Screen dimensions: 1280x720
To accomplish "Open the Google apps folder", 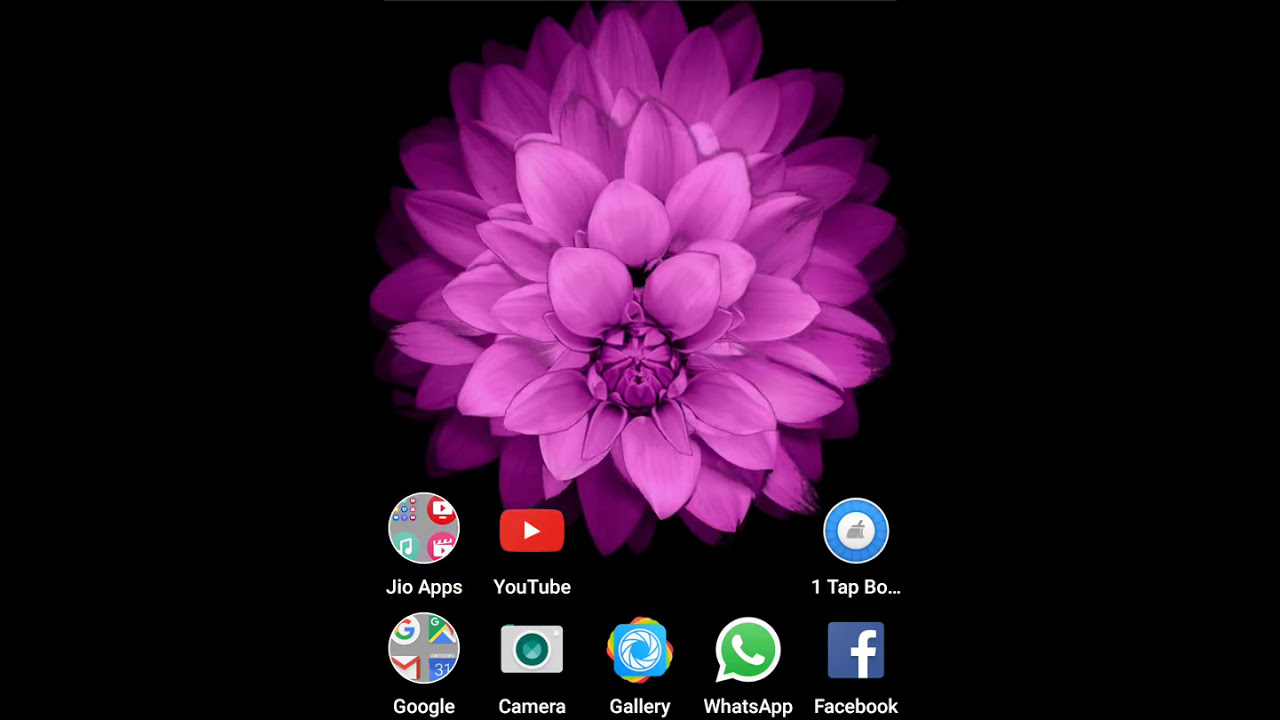I will coord(424,648).
